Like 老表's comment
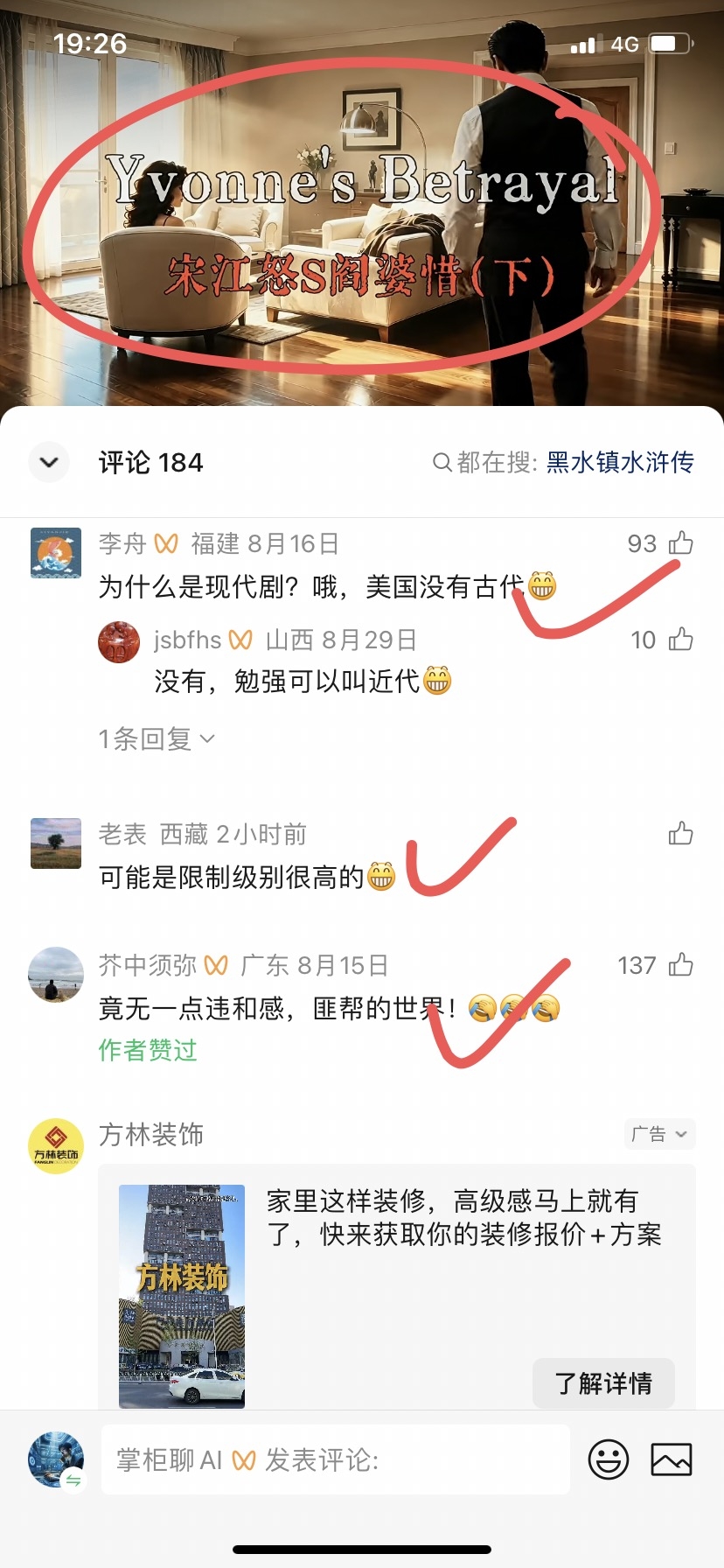Image resolution: width=724 pixels, height=1568 pixels. point(680,834)
